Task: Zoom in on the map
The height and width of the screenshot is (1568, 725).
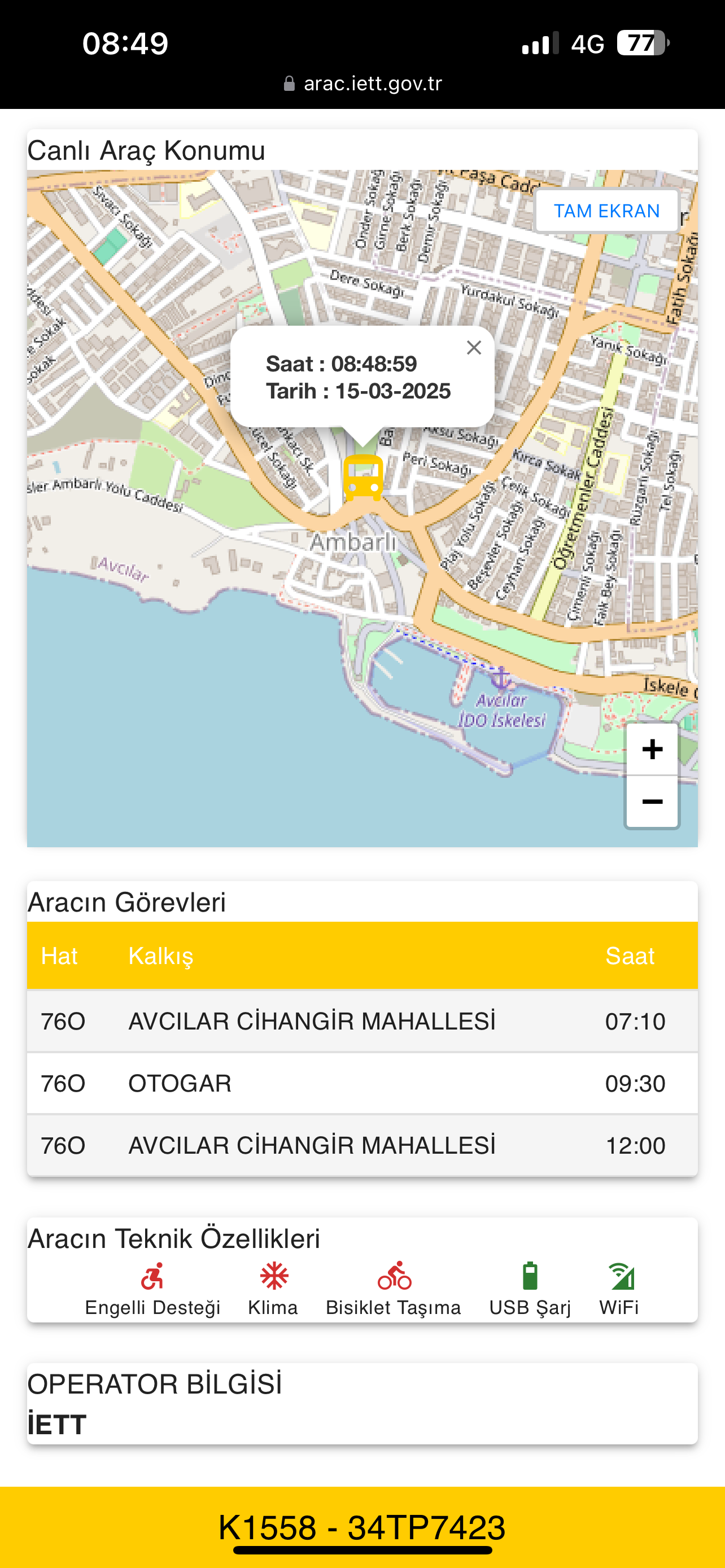Action: [x=652, y=750]
